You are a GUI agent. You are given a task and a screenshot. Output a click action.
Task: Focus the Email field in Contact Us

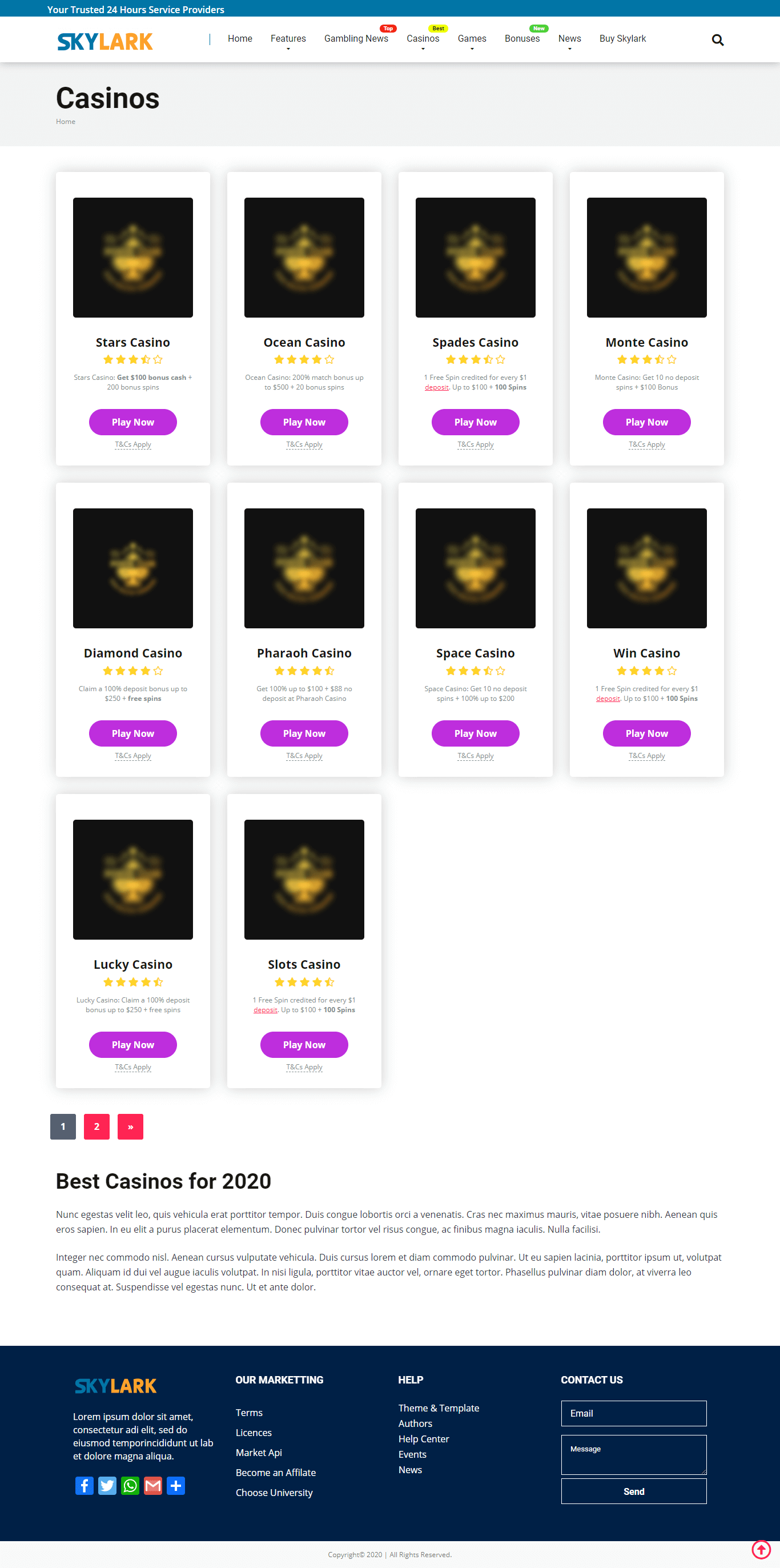[x=633, y=1413]
